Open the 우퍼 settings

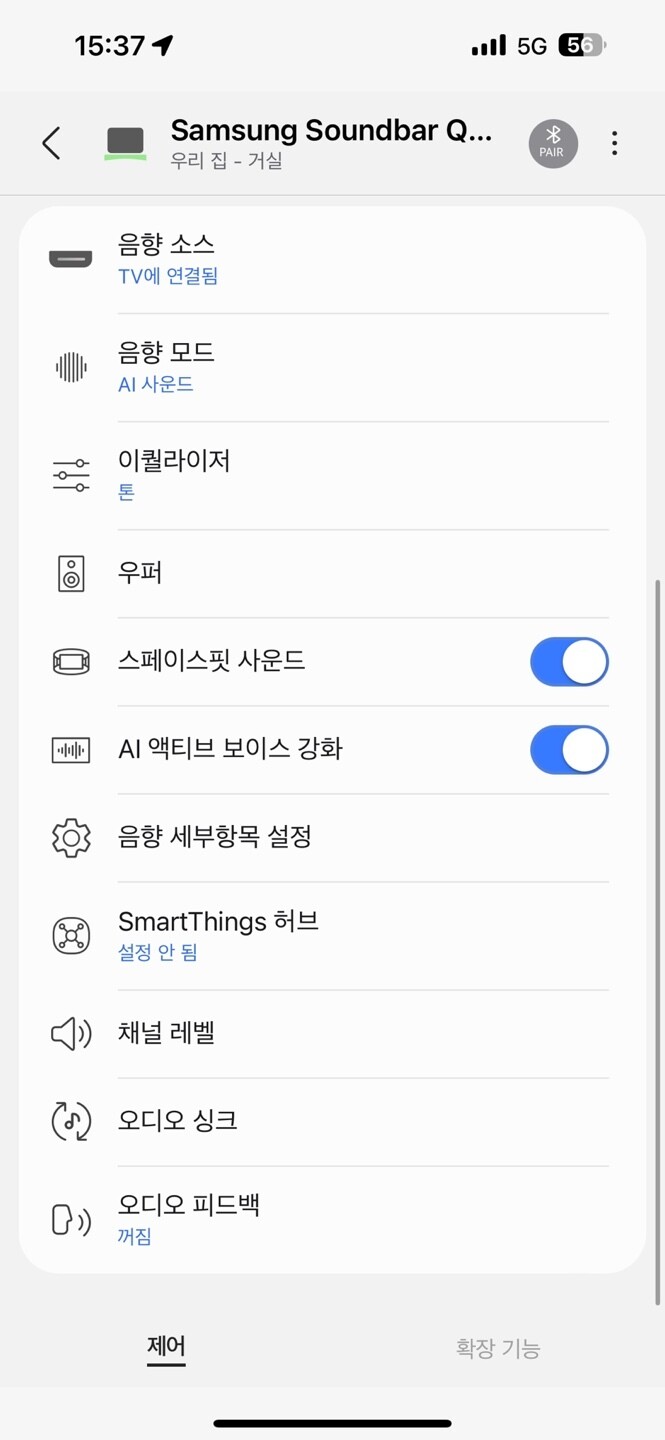(x=330, y=573)
